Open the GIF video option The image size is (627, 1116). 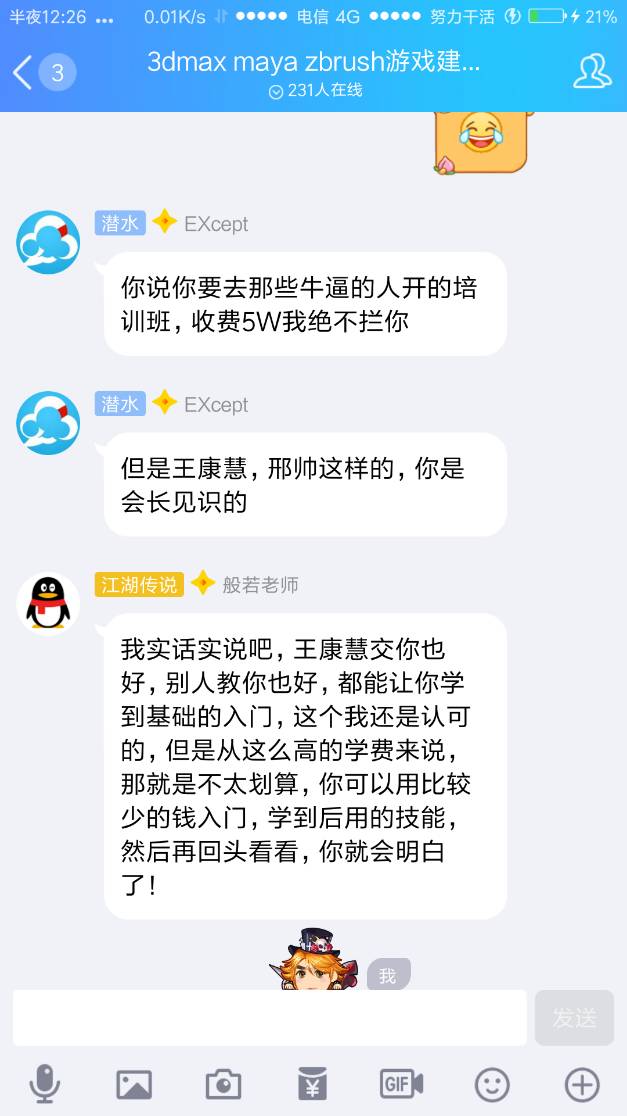(x=401, y=1084)
